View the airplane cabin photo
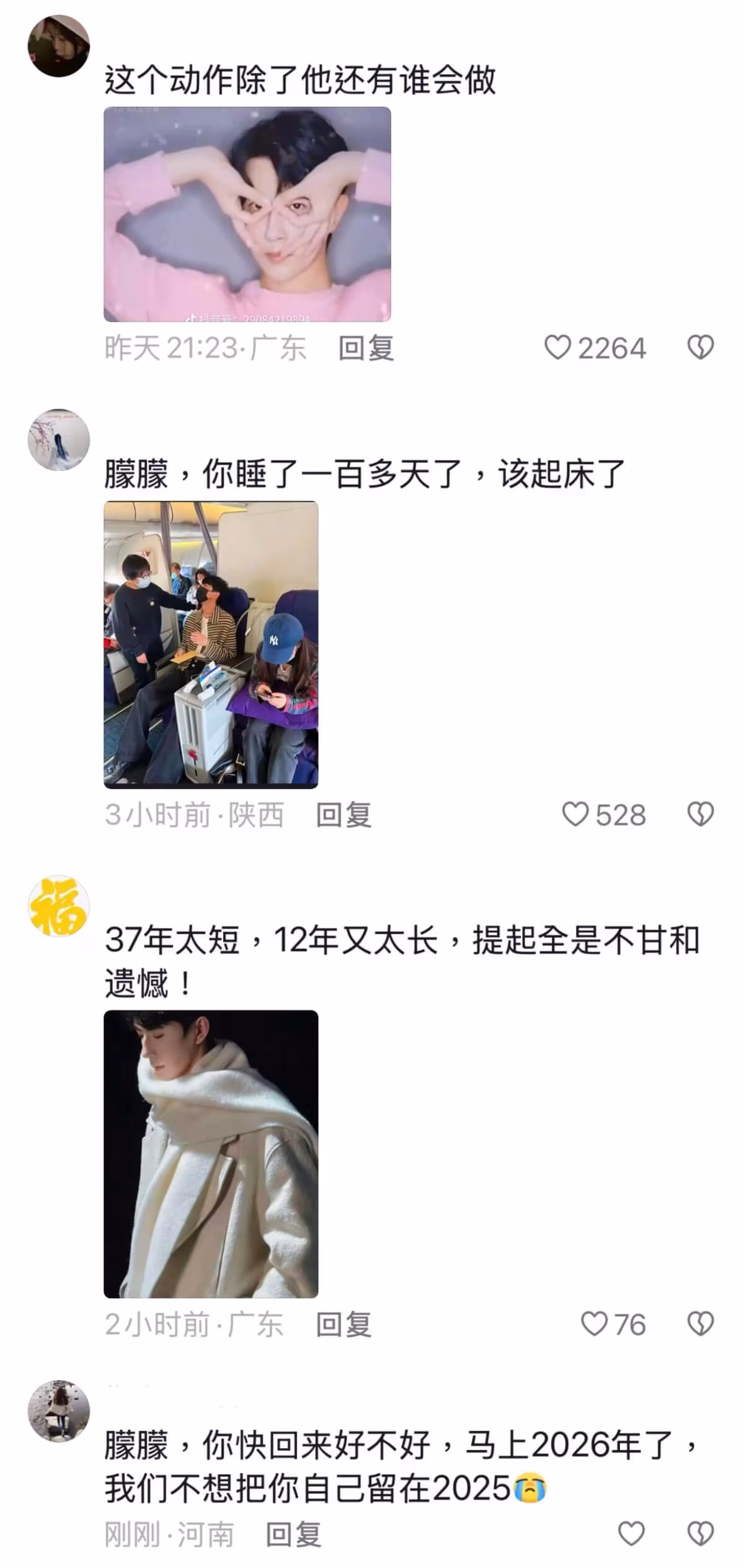744x1568 pixels. pyautogui.click(x=211, y=644)
